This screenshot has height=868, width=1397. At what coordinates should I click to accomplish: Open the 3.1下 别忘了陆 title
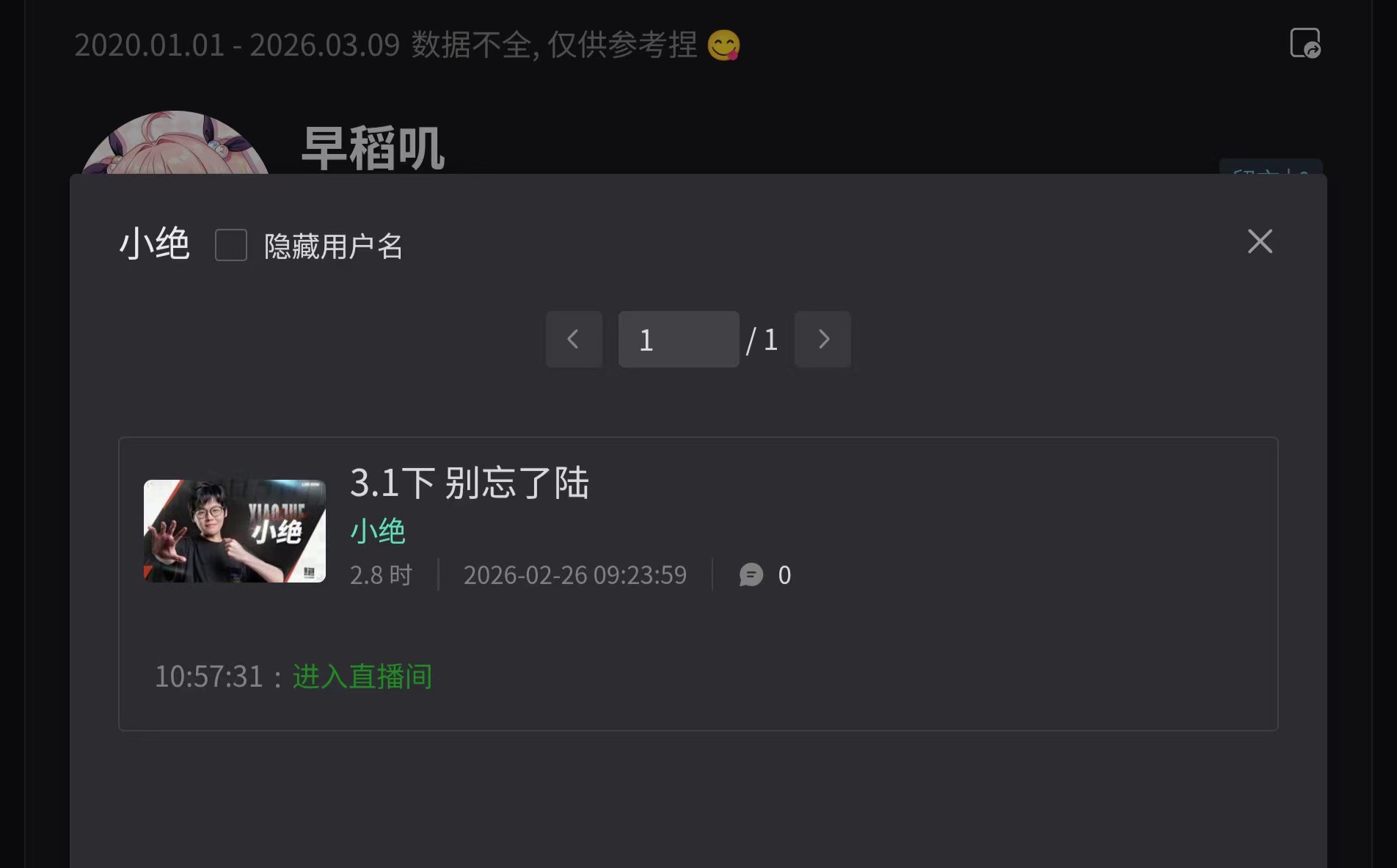(x=470, y=483)
